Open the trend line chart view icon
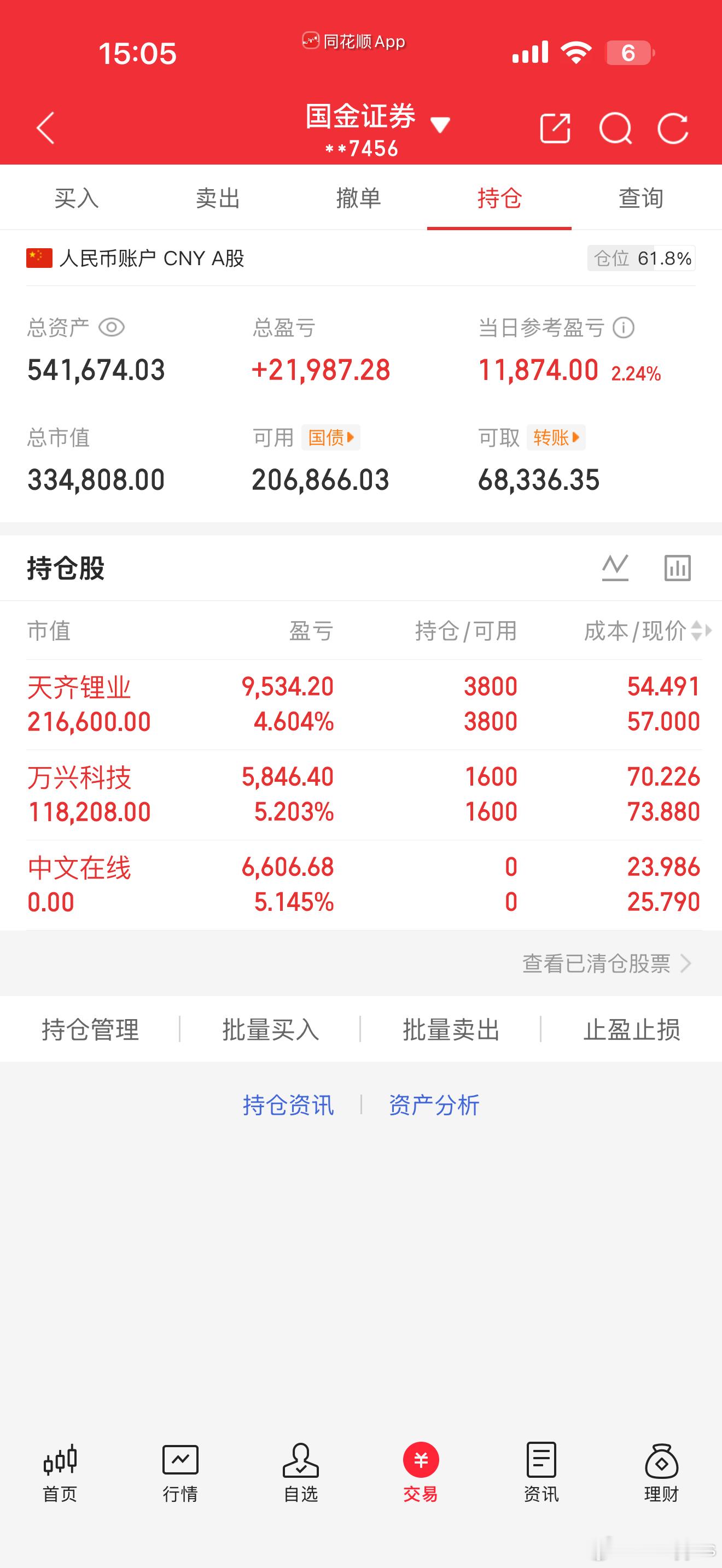 [x=615, y=567]
